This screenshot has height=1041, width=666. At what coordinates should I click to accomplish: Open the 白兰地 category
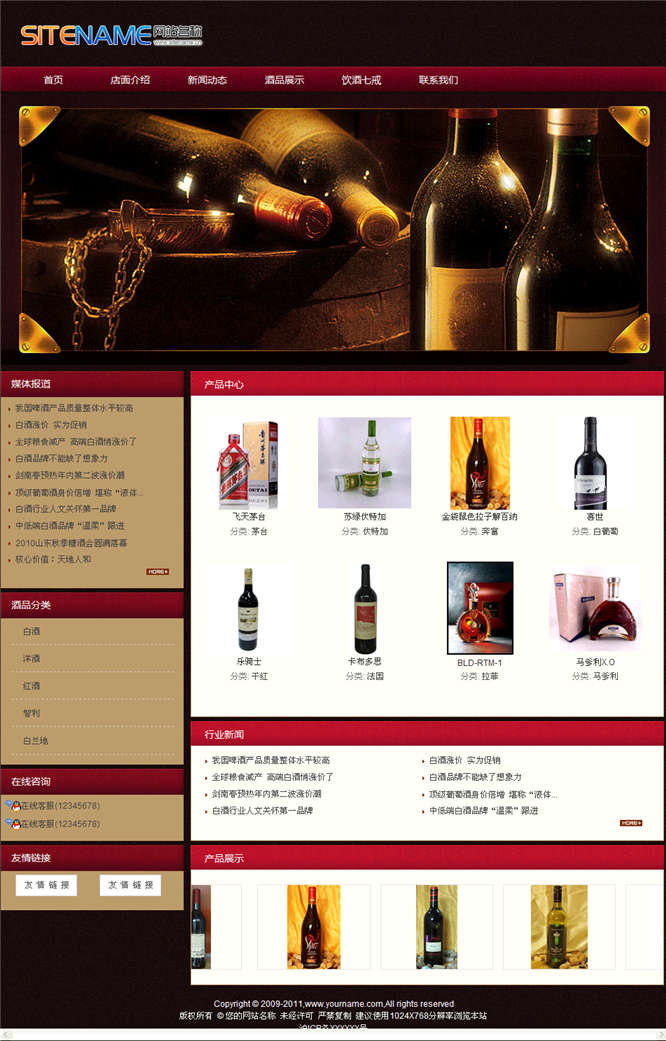(x=36, y=740)
